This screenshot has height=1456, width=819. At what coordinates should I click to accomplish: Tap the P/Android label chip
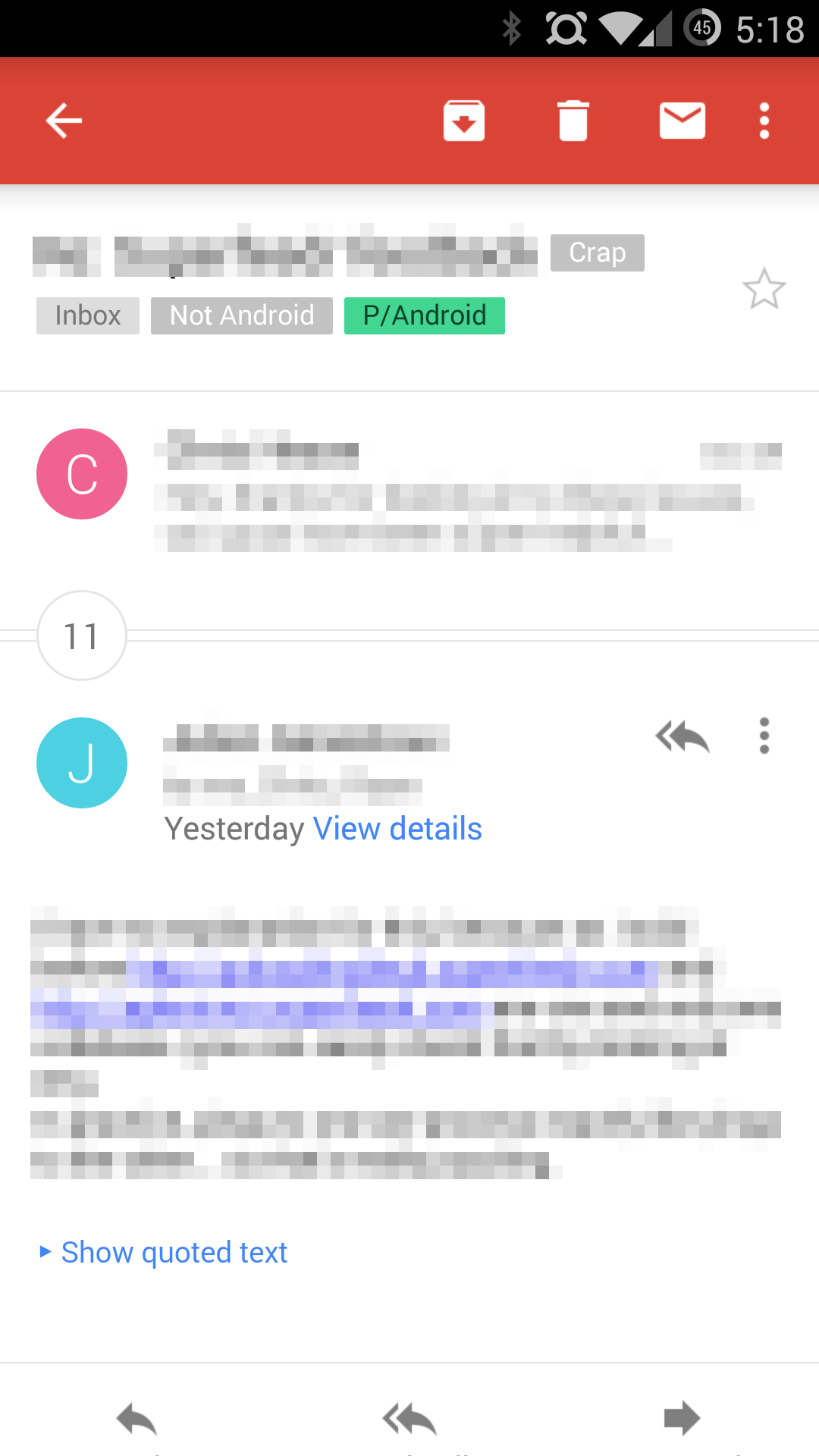pyautogui.click(x=425, y=315)
